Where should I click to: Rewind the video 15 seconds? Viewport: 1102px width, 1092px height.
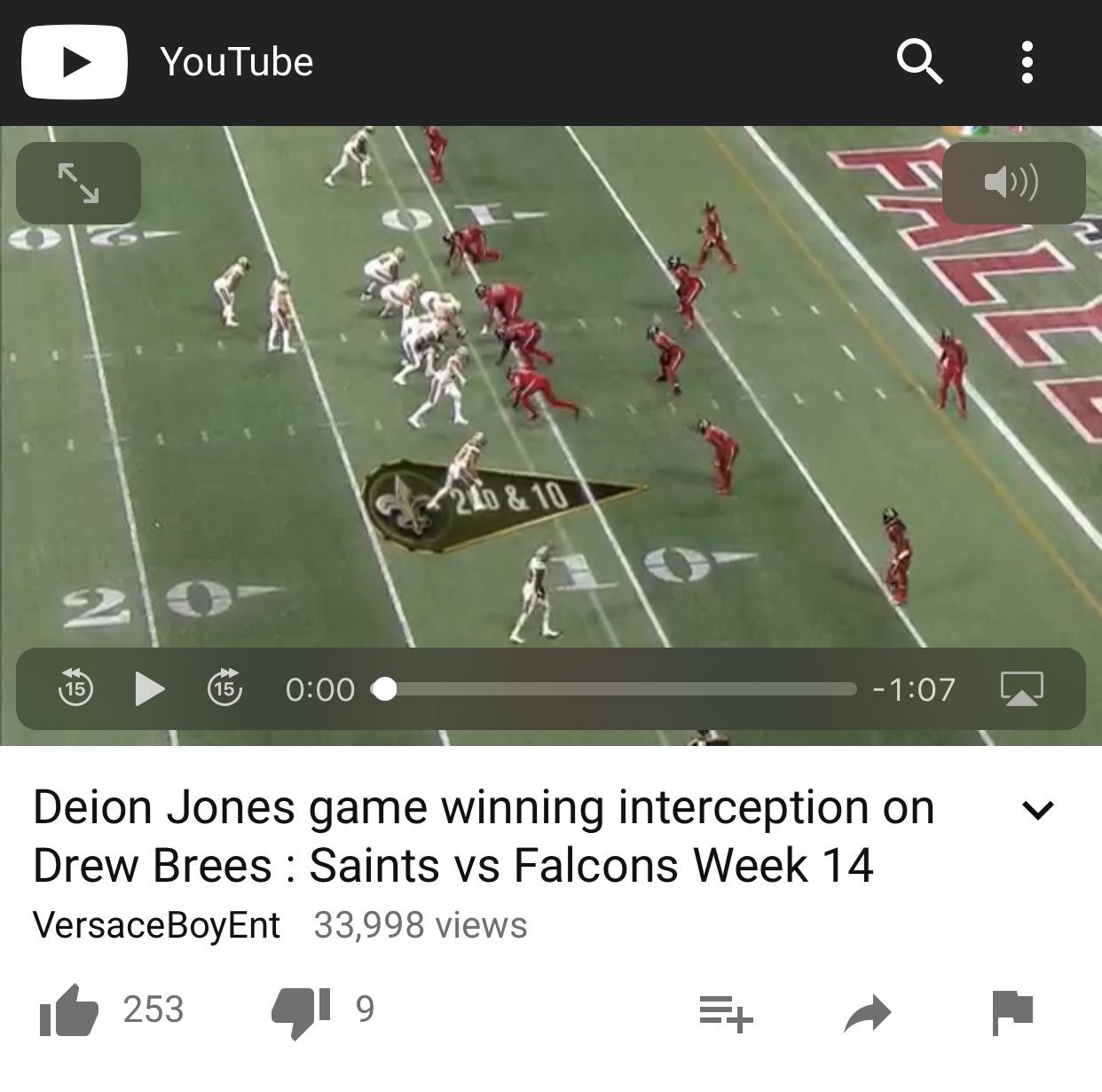75,688
